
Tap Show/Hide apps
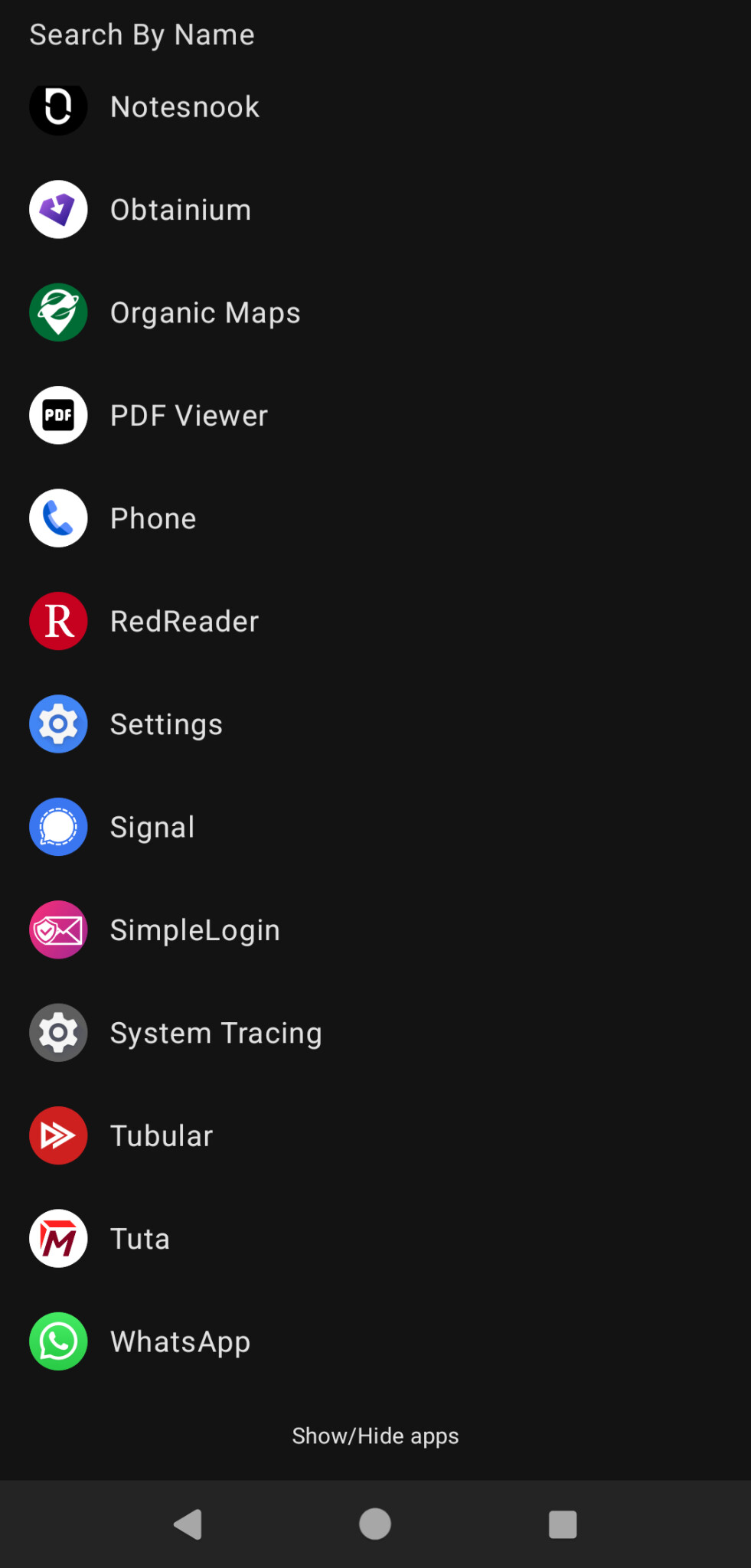[x=375, y=1436]
